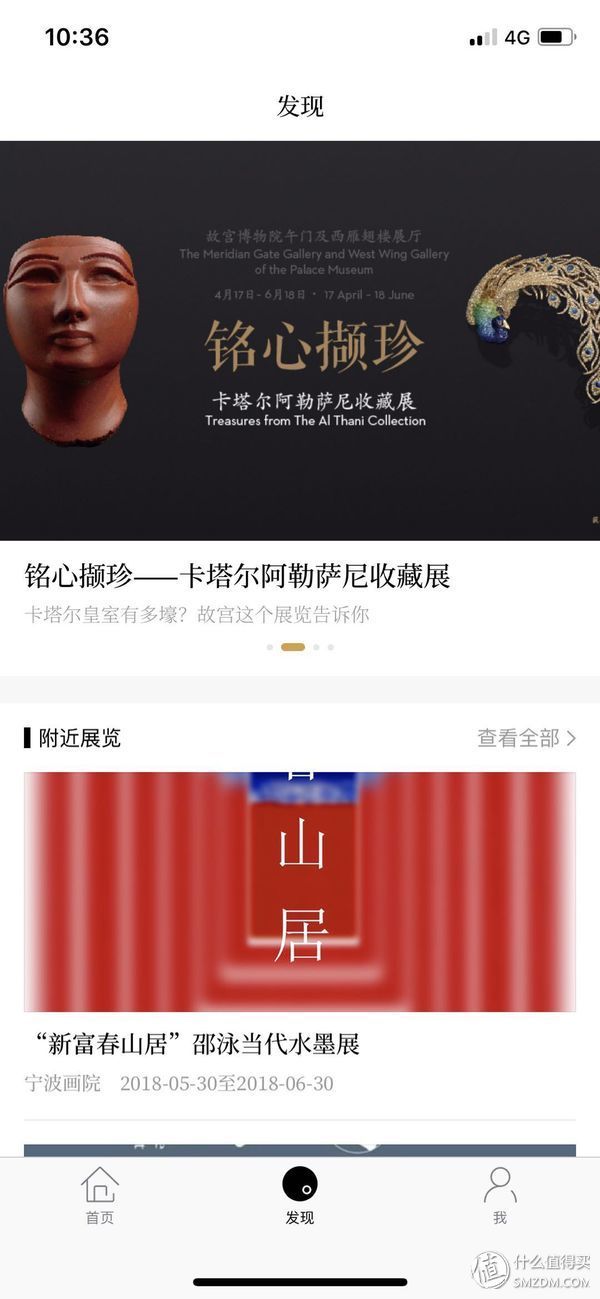The width and height of the screenshot is (600, 1299).
Task: Open the 新富春山居 exhibition card
Action: 300,892
